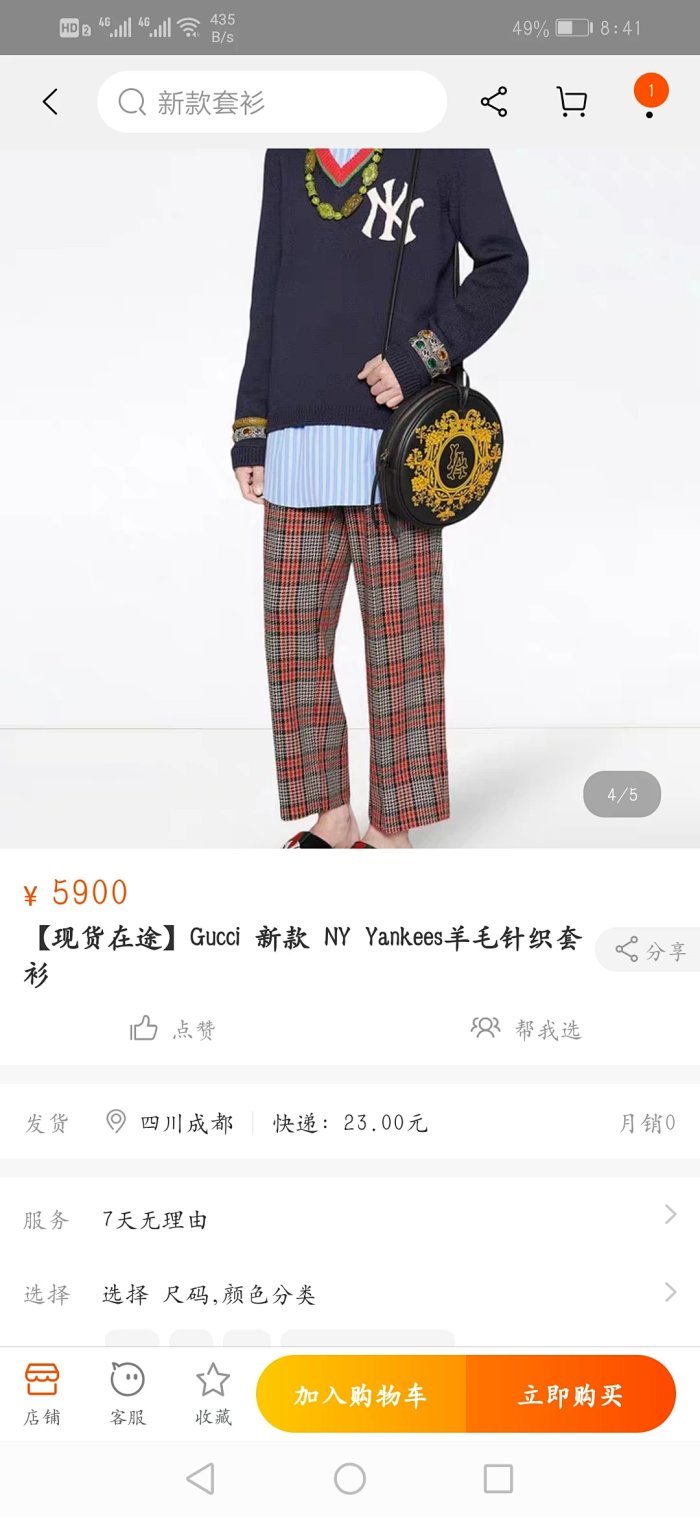
Task: Open the search box 新款套衫
Action: pos(272,102)
